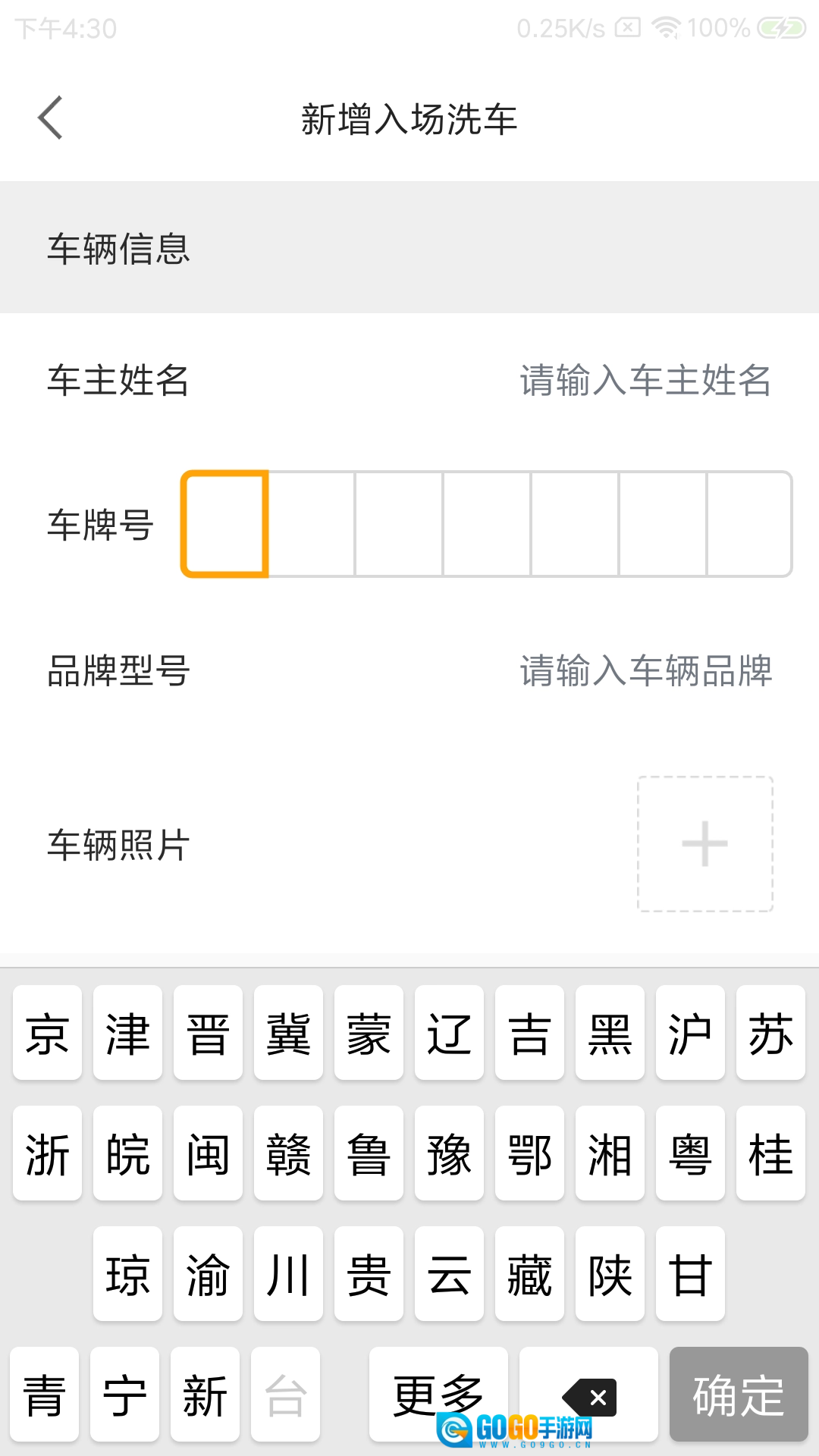Pick the 陕 province key
Image resolution: width=819 pixels, height=1456 pixels.
[610, 1274]
